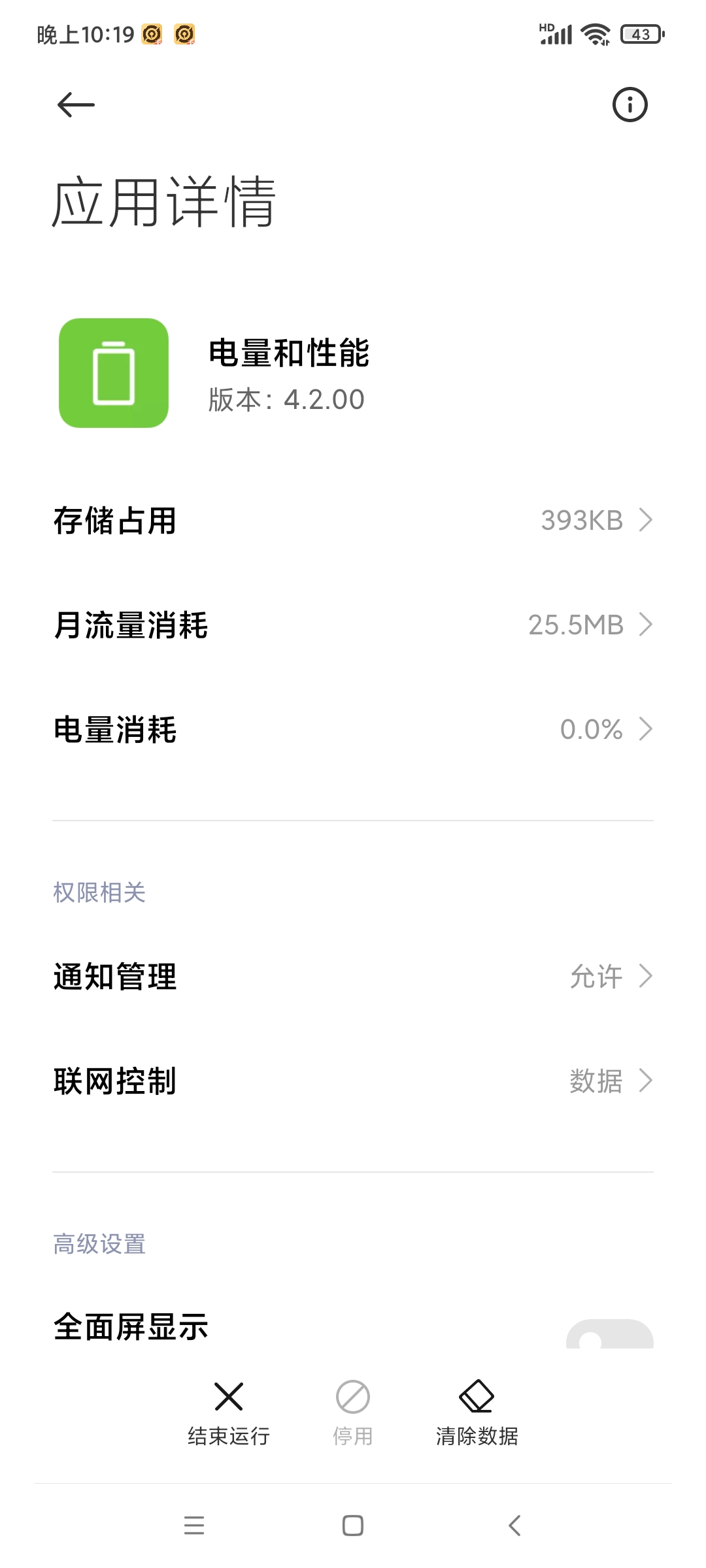
Task: Open 通知管理 notification settings
Action: tap(353, 977)
